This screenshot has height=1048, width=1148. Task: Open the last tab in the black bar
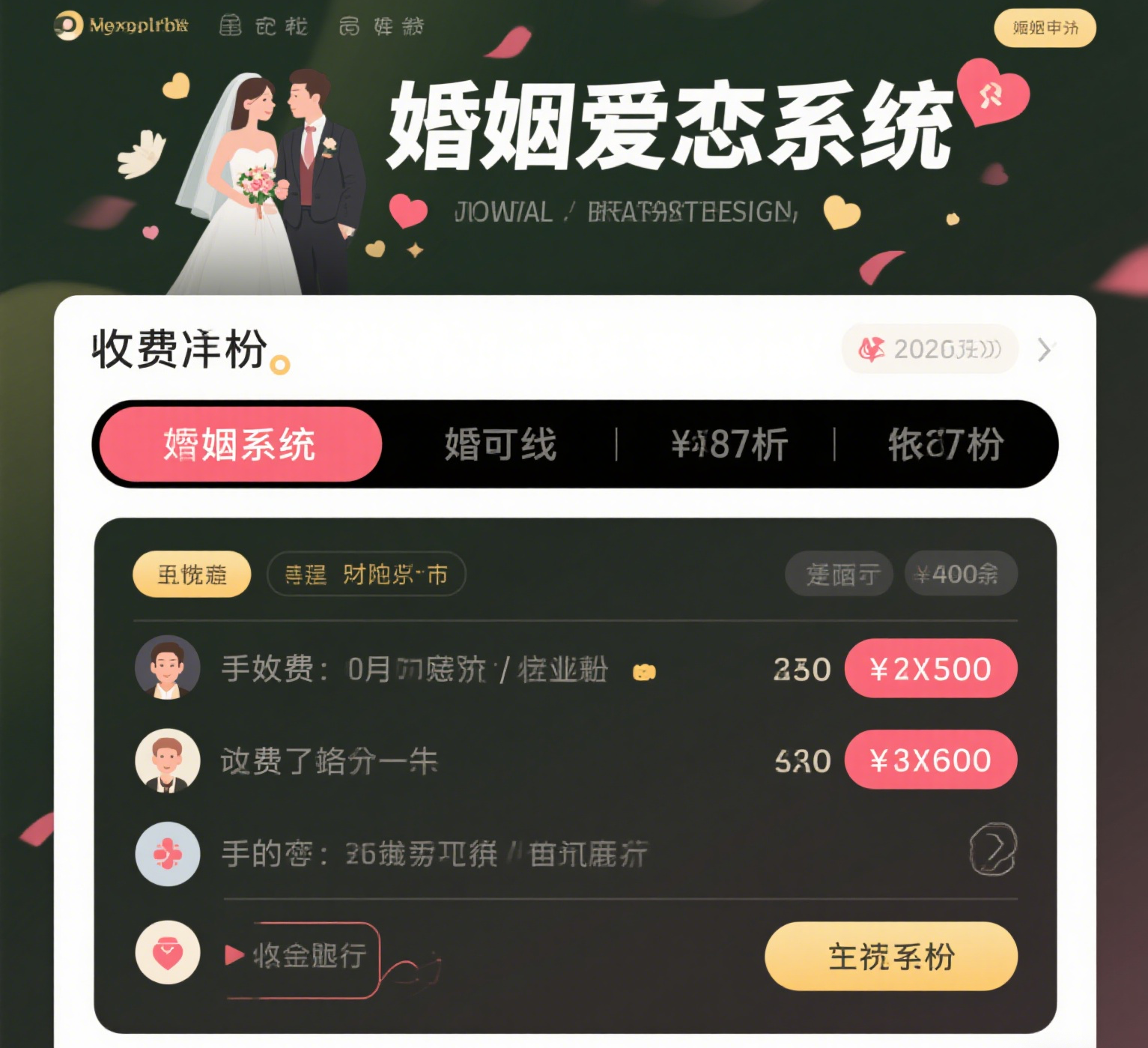pos(945,444)
